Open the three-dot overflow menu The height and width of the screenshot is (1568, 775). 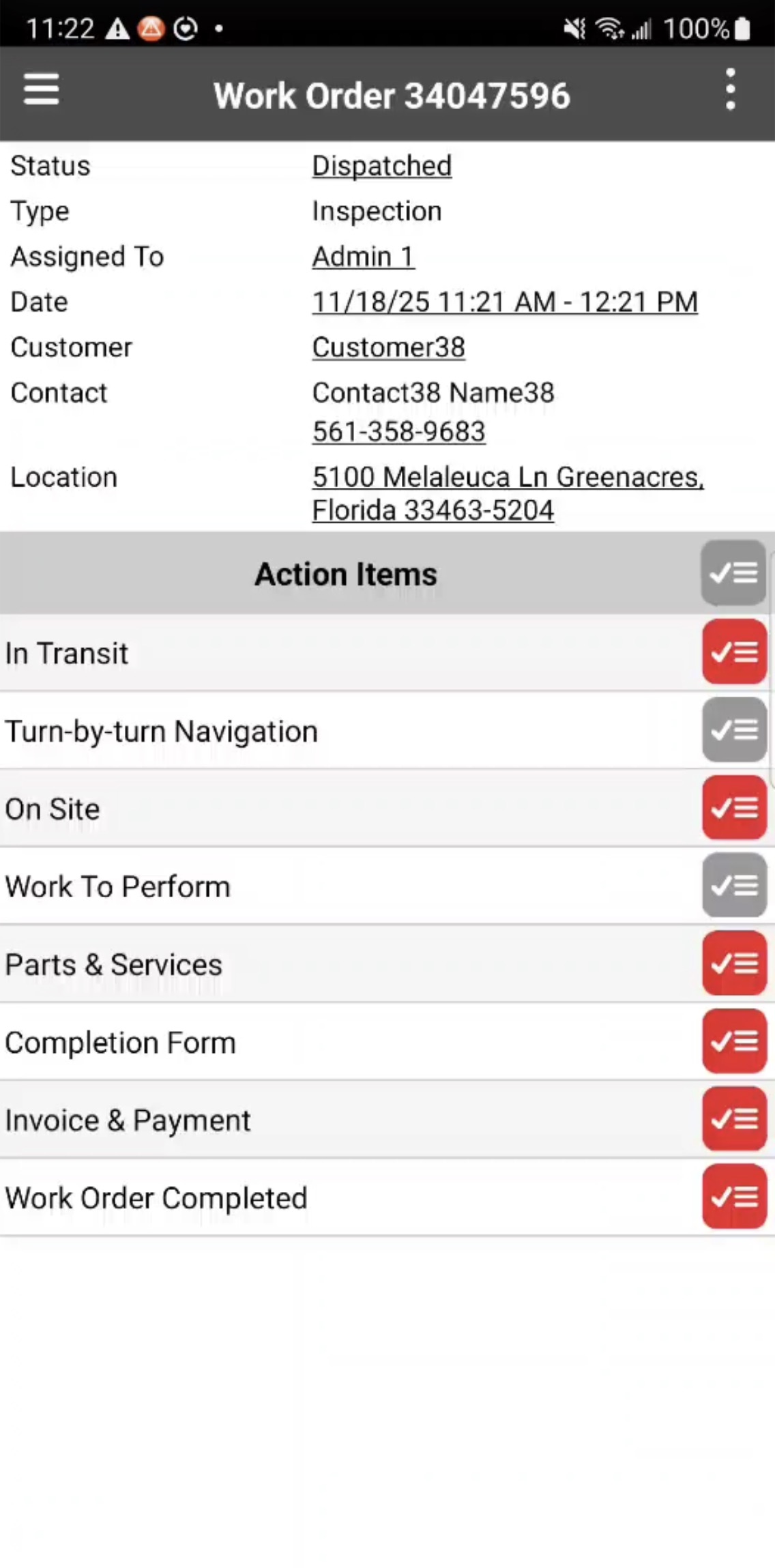(730, 90)
